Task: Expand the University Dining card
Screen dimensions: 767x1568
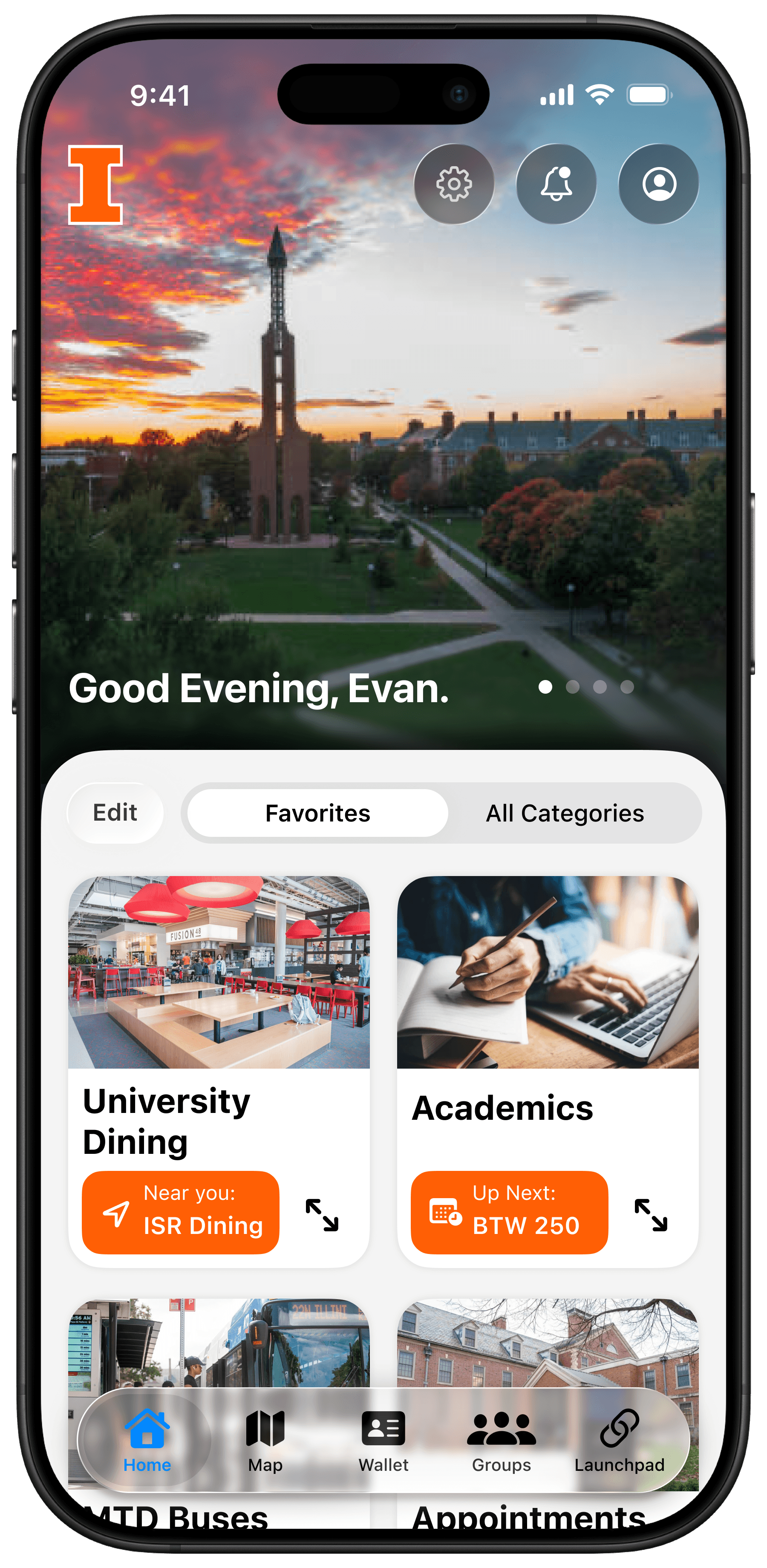Action: (322, 1214)
